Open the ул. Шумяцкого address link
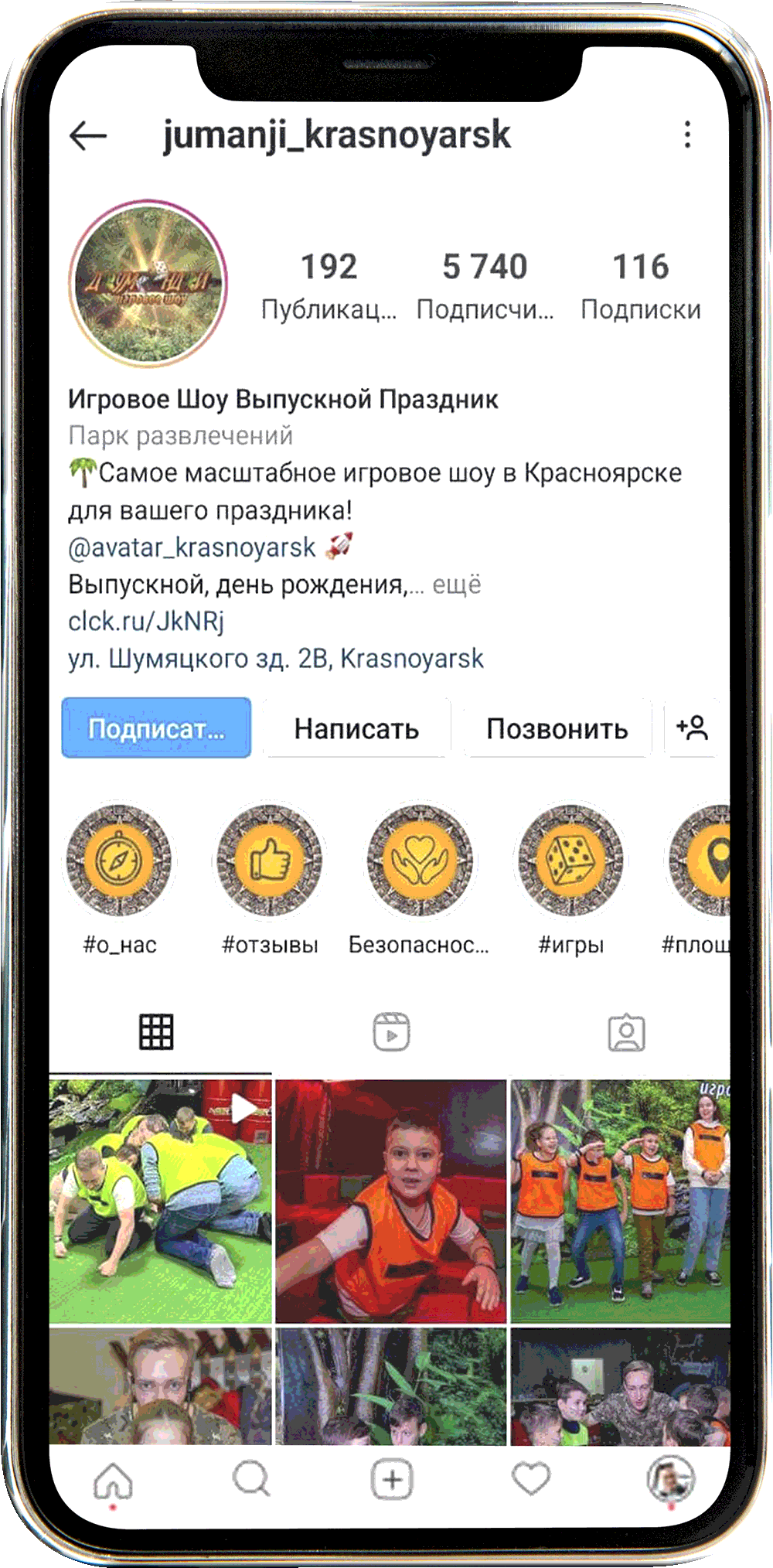The height and width of the screenshot is (1568, 773). (275, 659)
